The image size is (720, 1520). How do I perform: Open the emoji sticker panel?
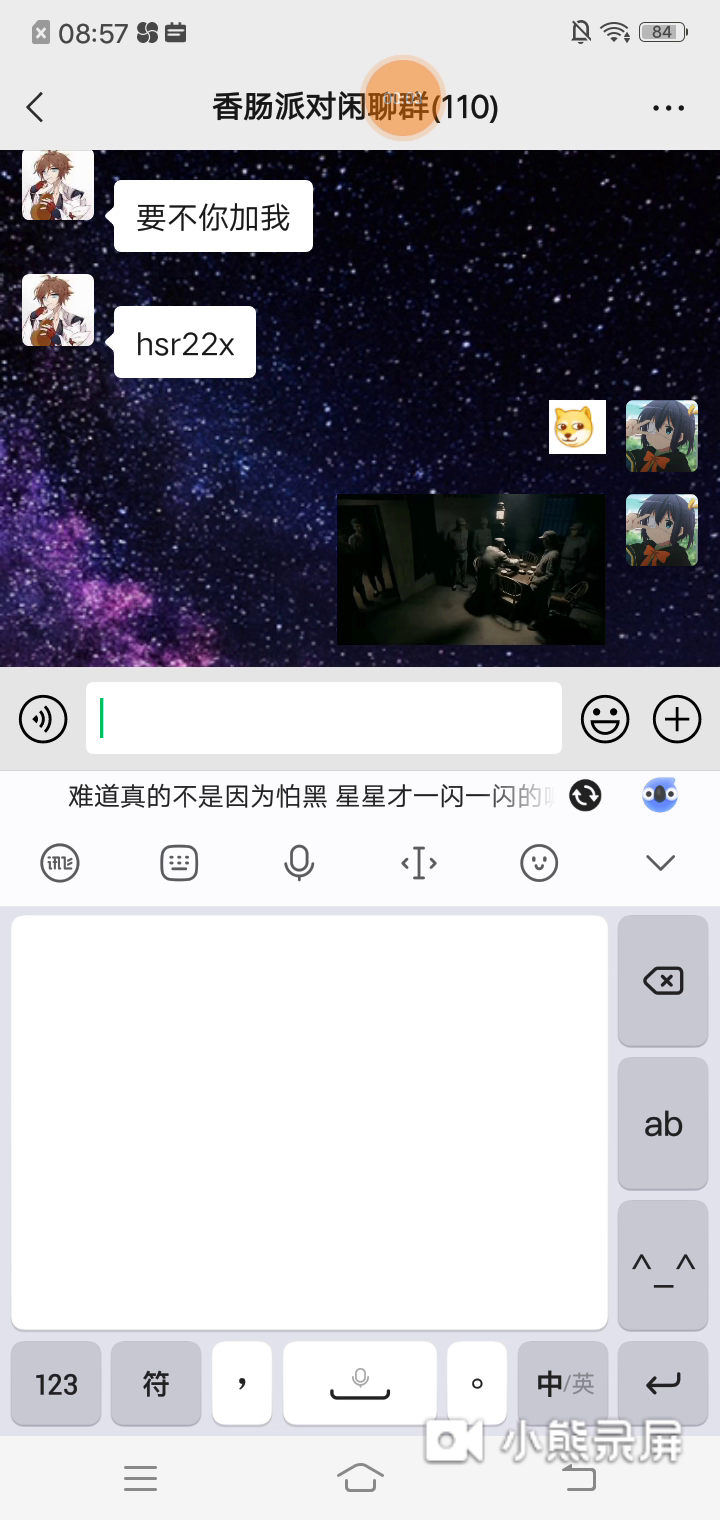click(x=605, y=719)
